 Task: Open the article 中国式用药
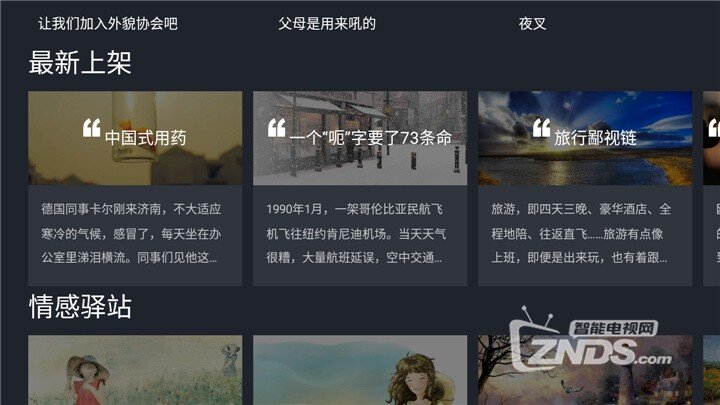coord(135,188)
